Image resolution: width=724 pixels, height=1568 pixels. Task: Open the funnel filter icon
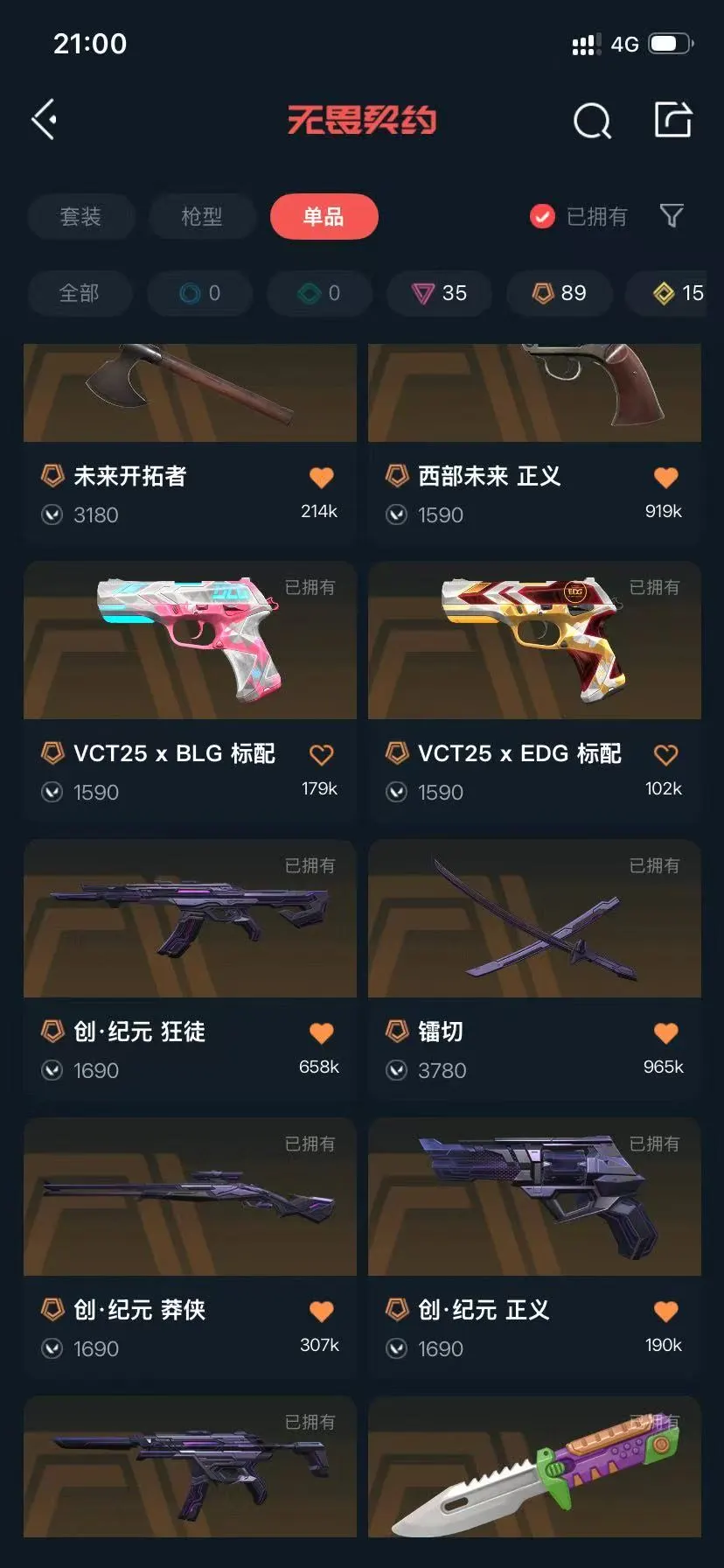(x=672, y=215)
